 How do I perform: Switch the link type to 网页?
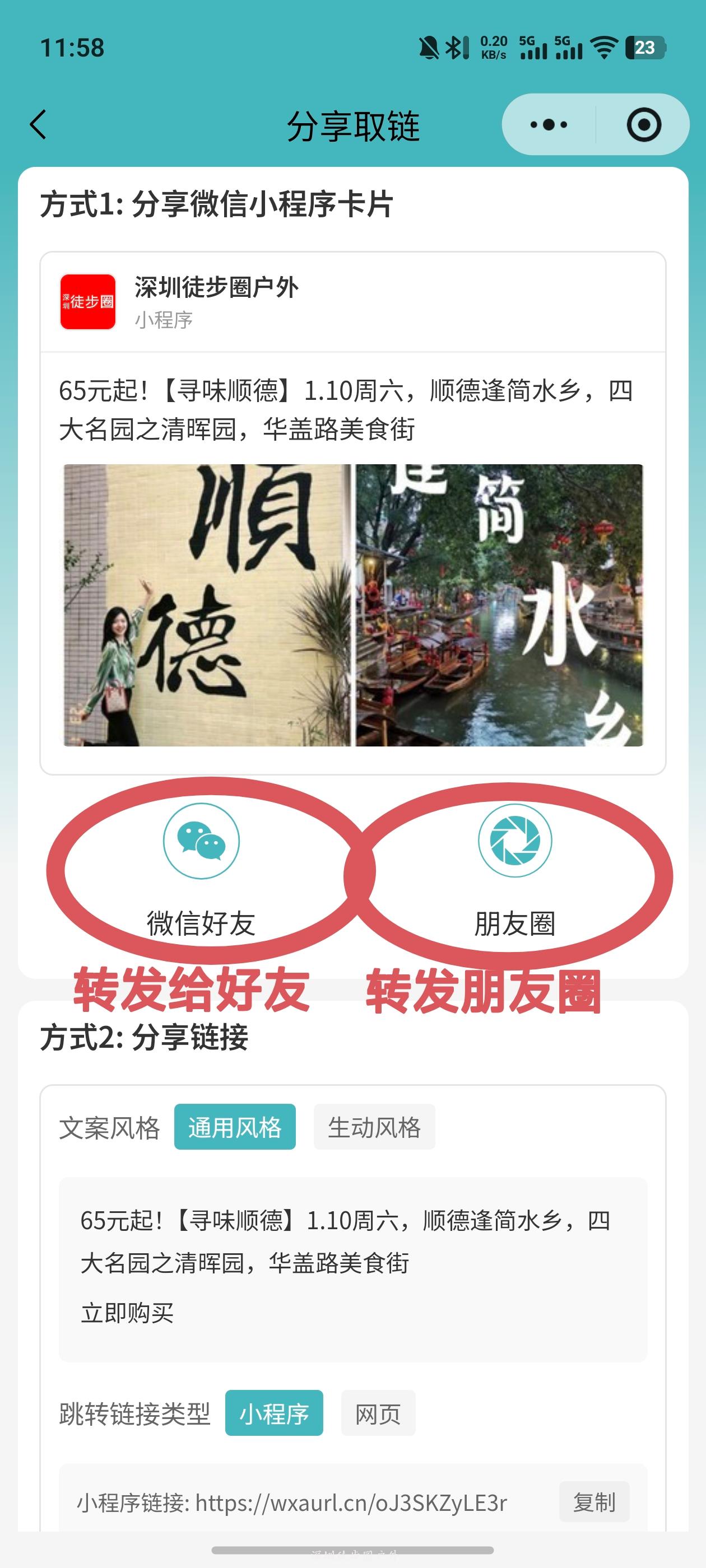(x=378, y=1413)
